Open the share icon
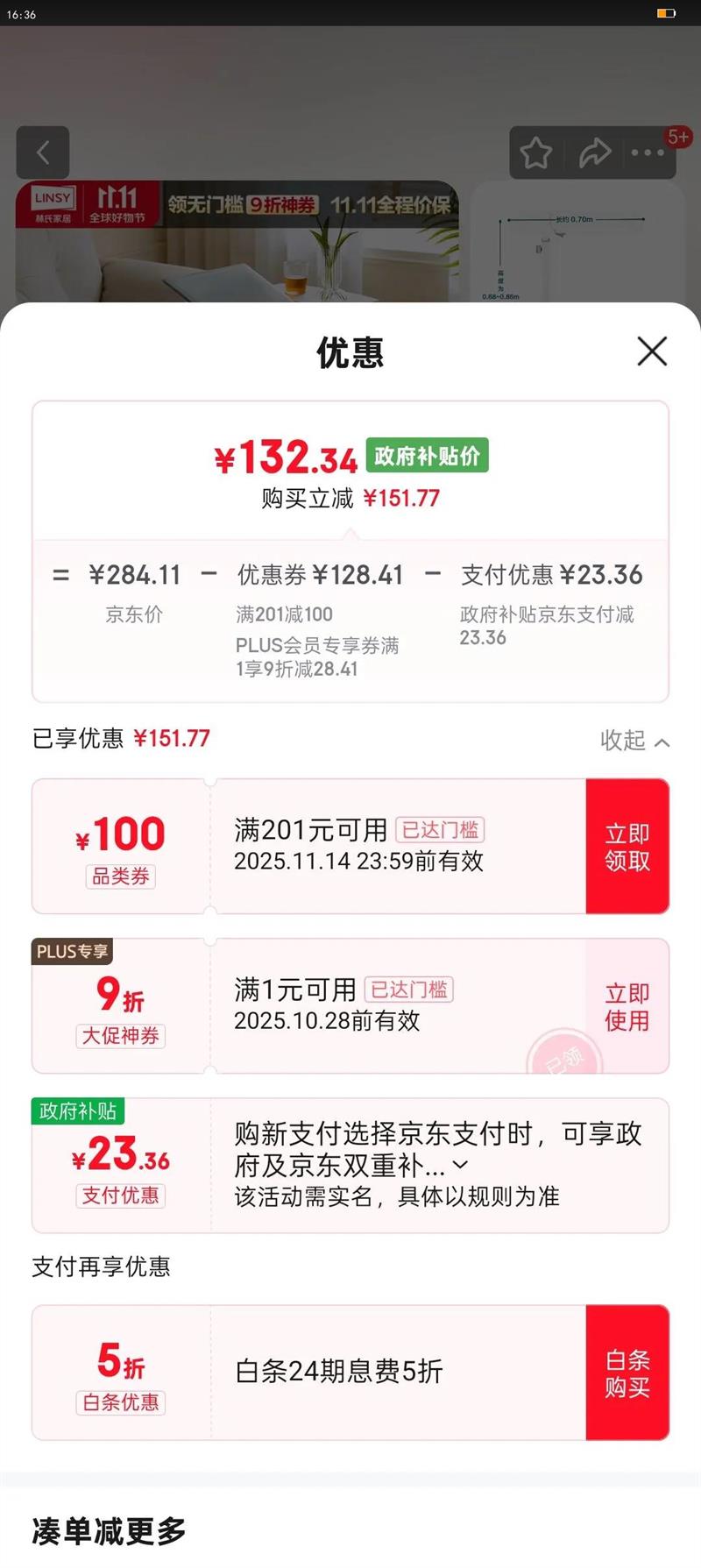The image size is (701, 1568). 595,153
